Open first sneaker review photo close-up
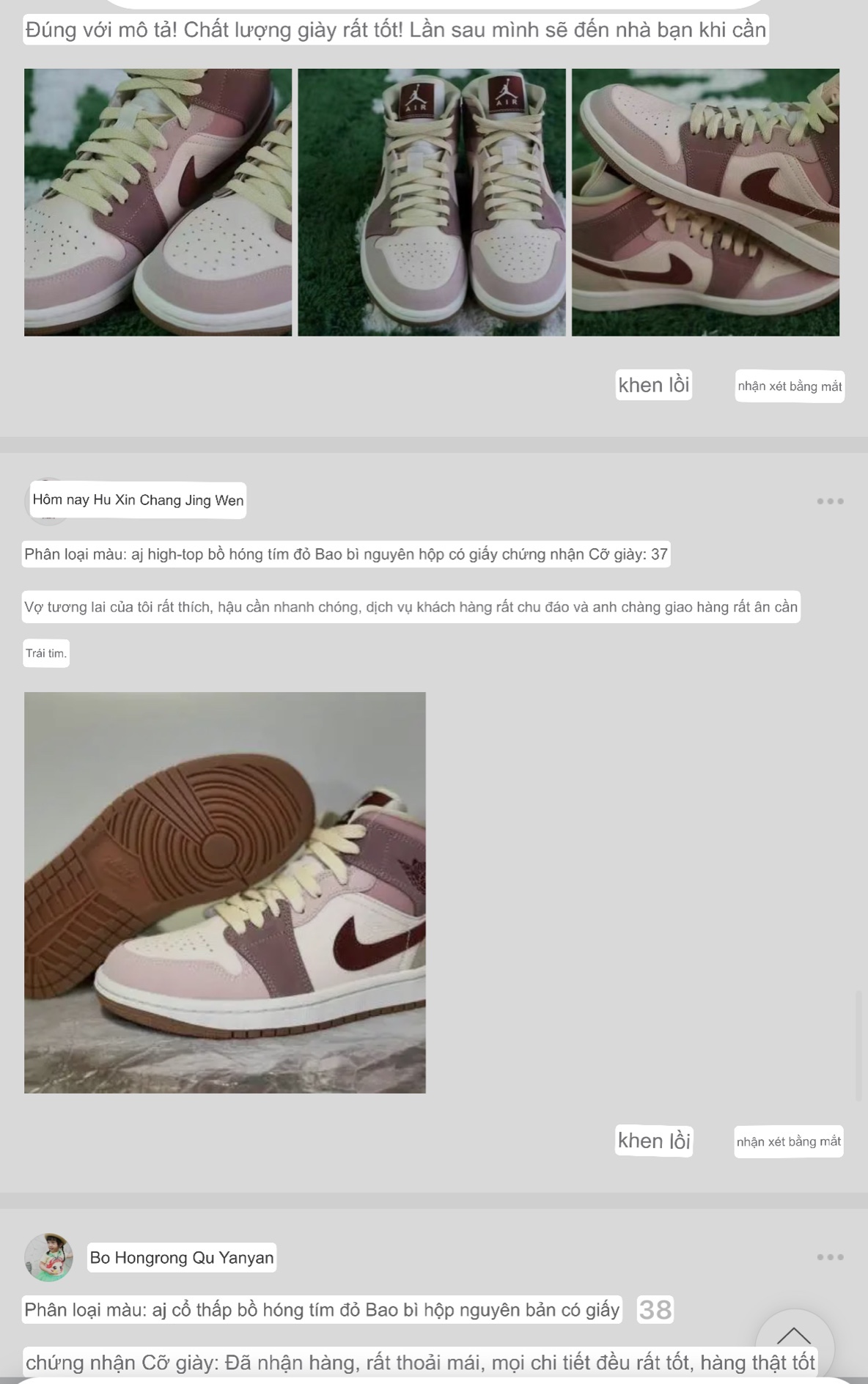 click(x=158, y=202)
